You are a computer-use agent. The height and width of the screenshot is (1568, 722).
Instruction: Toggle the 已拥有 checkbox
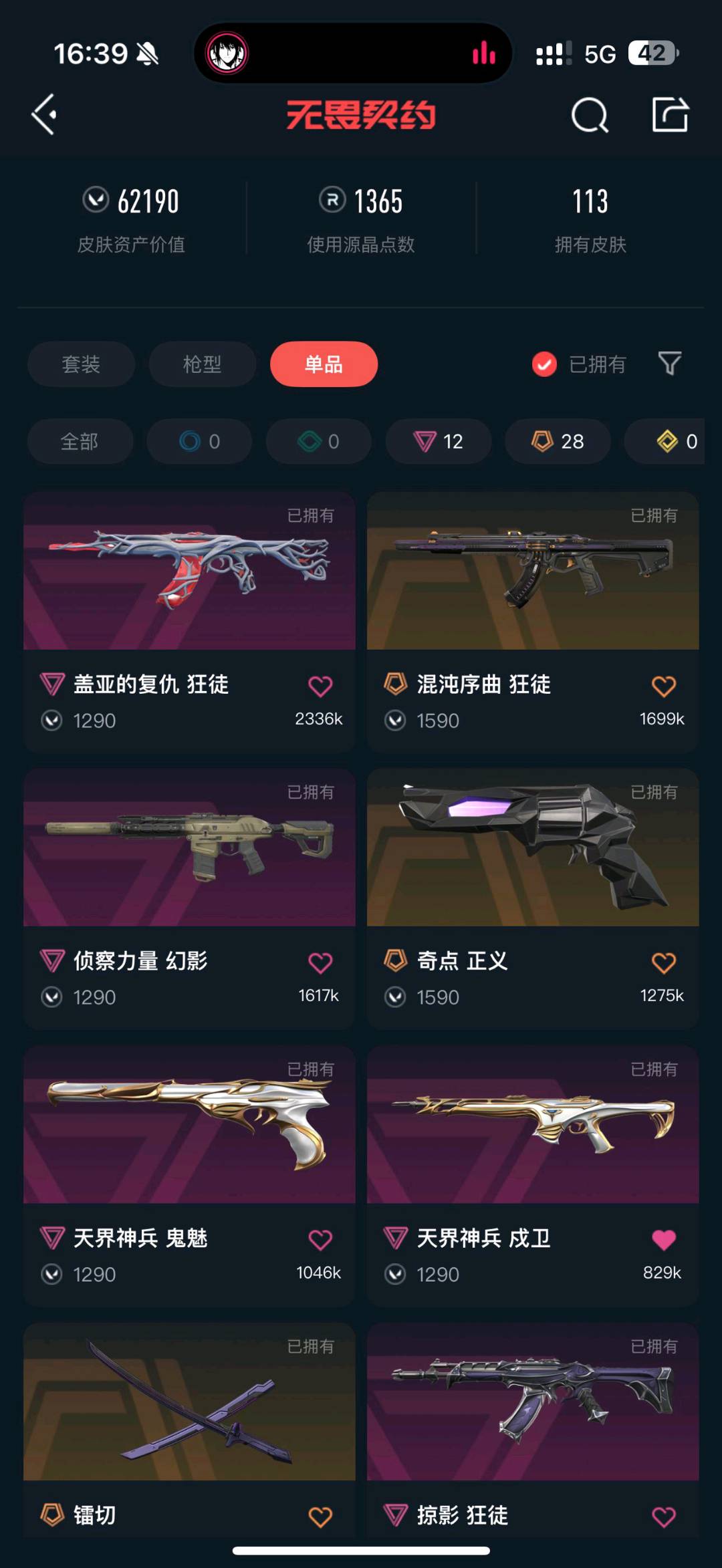click(578, 364)
